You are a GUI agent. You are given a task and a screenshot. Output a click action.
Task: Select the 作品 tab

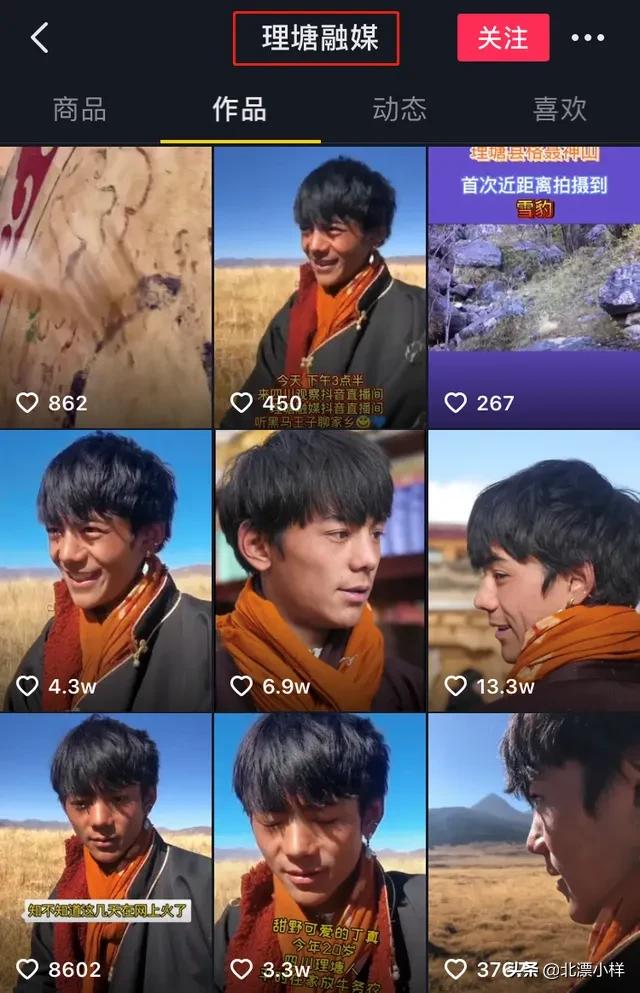(x=239, y=108)
